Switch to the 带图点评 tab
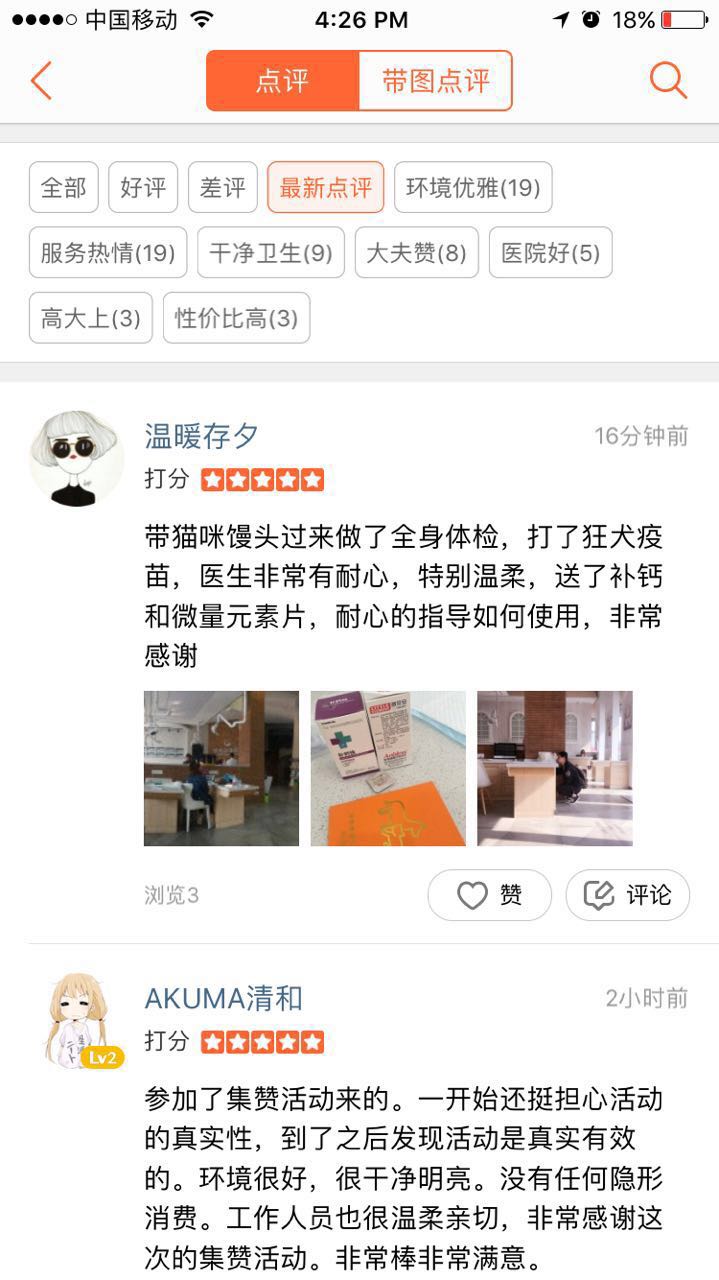The height and width of the screenshot is (1280, 719). [435, 81]
